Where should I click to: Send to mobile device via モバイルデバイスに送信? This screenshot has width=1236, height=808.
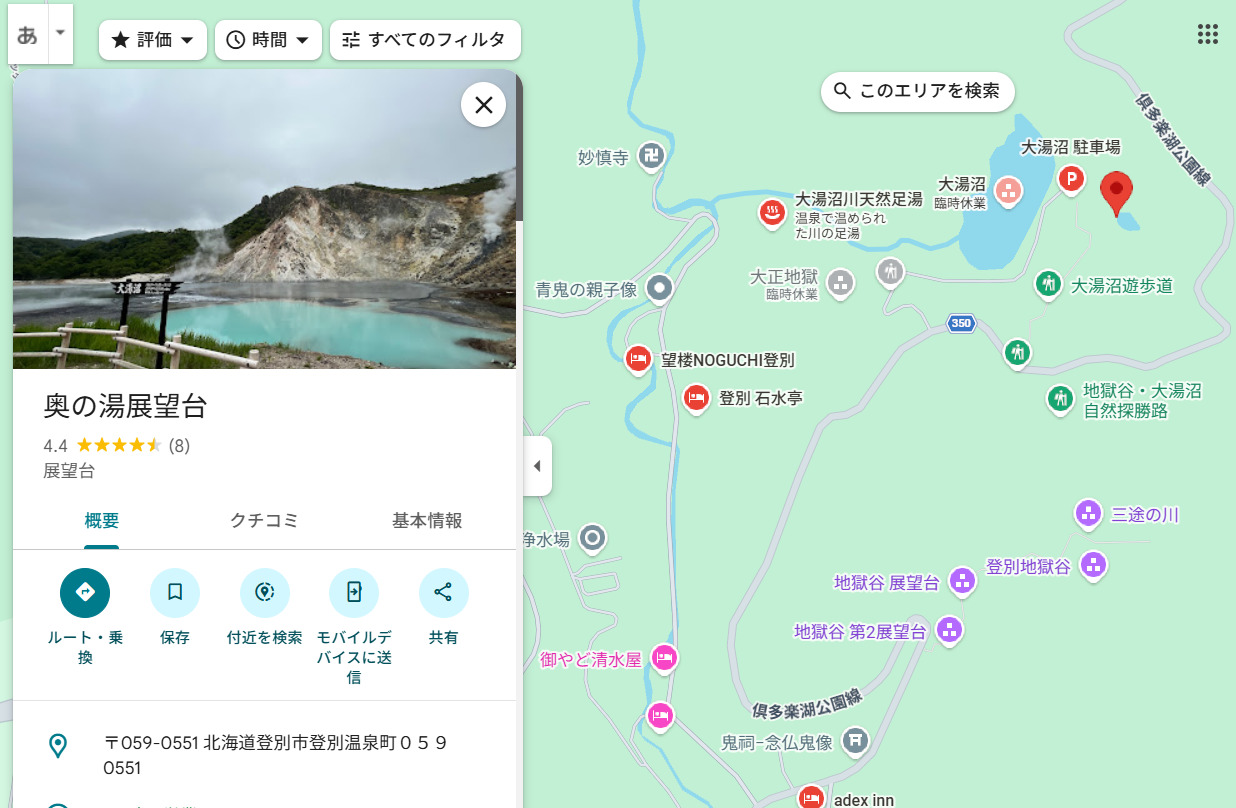354,593
